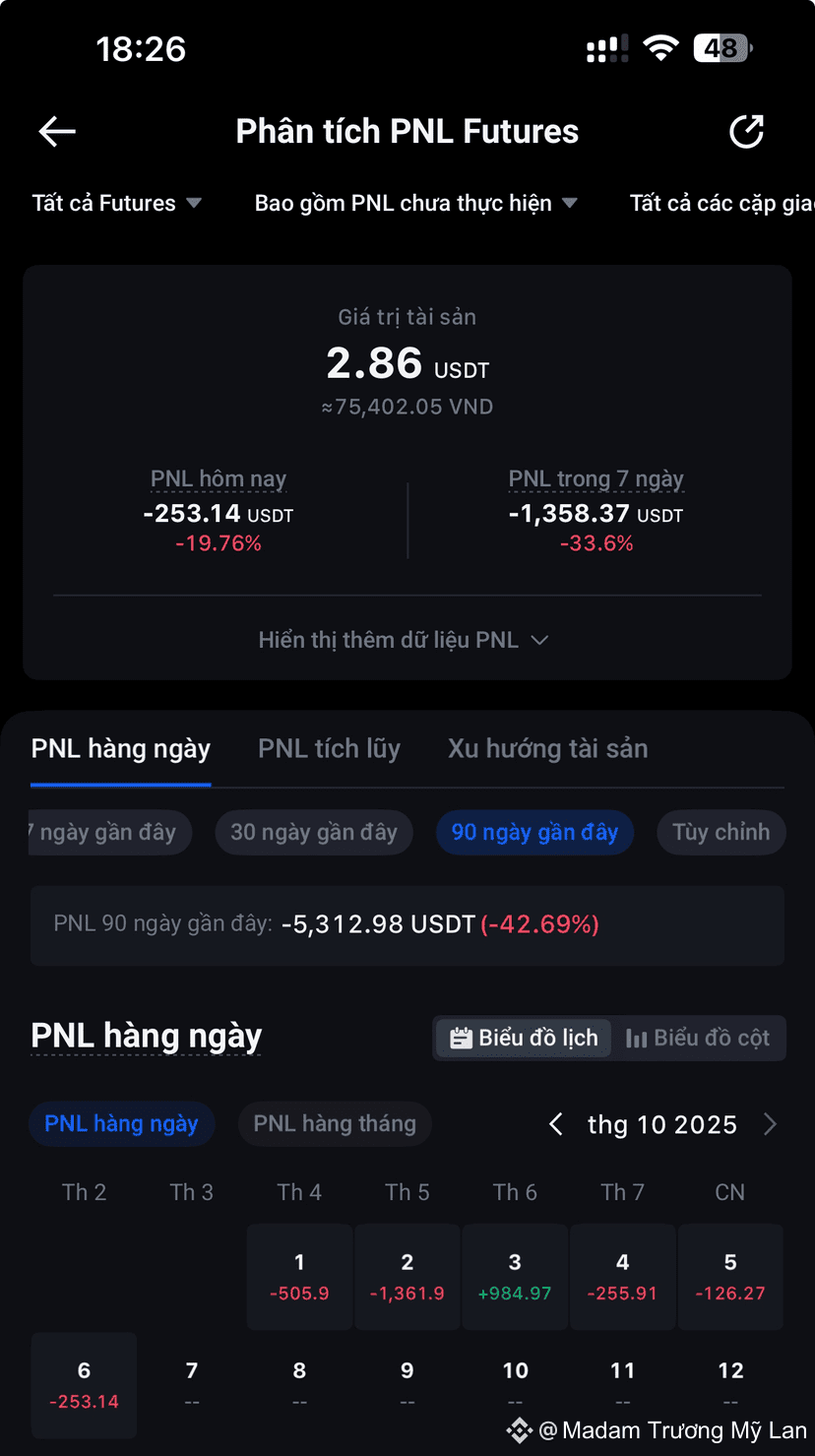Select the 30 ngày gần đây filter
Screen dimensions: 815x1456
(313, 832)
